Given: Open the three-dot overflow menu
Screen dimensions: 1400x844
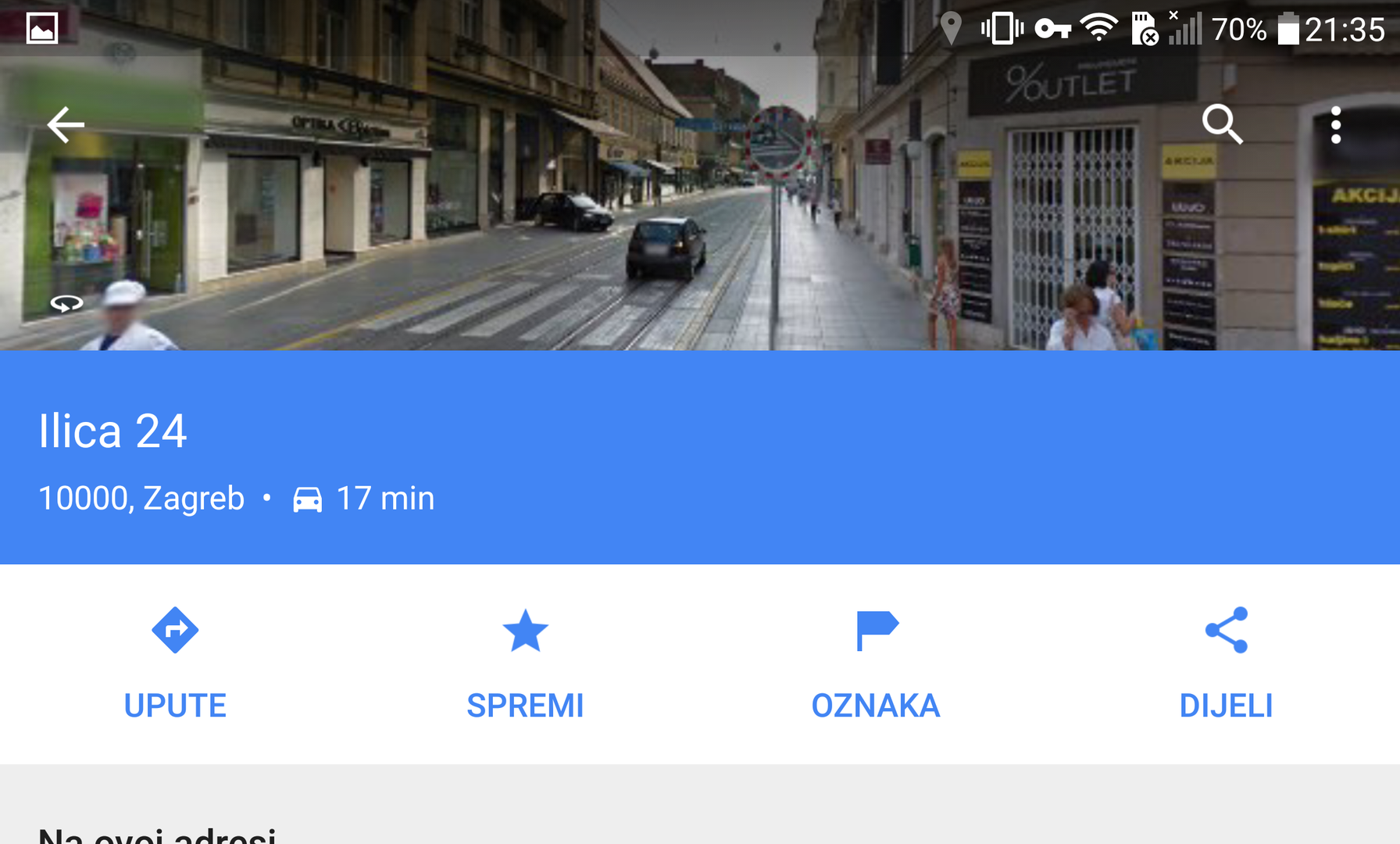Looking at the screenshot, I should pos(1336,125).
